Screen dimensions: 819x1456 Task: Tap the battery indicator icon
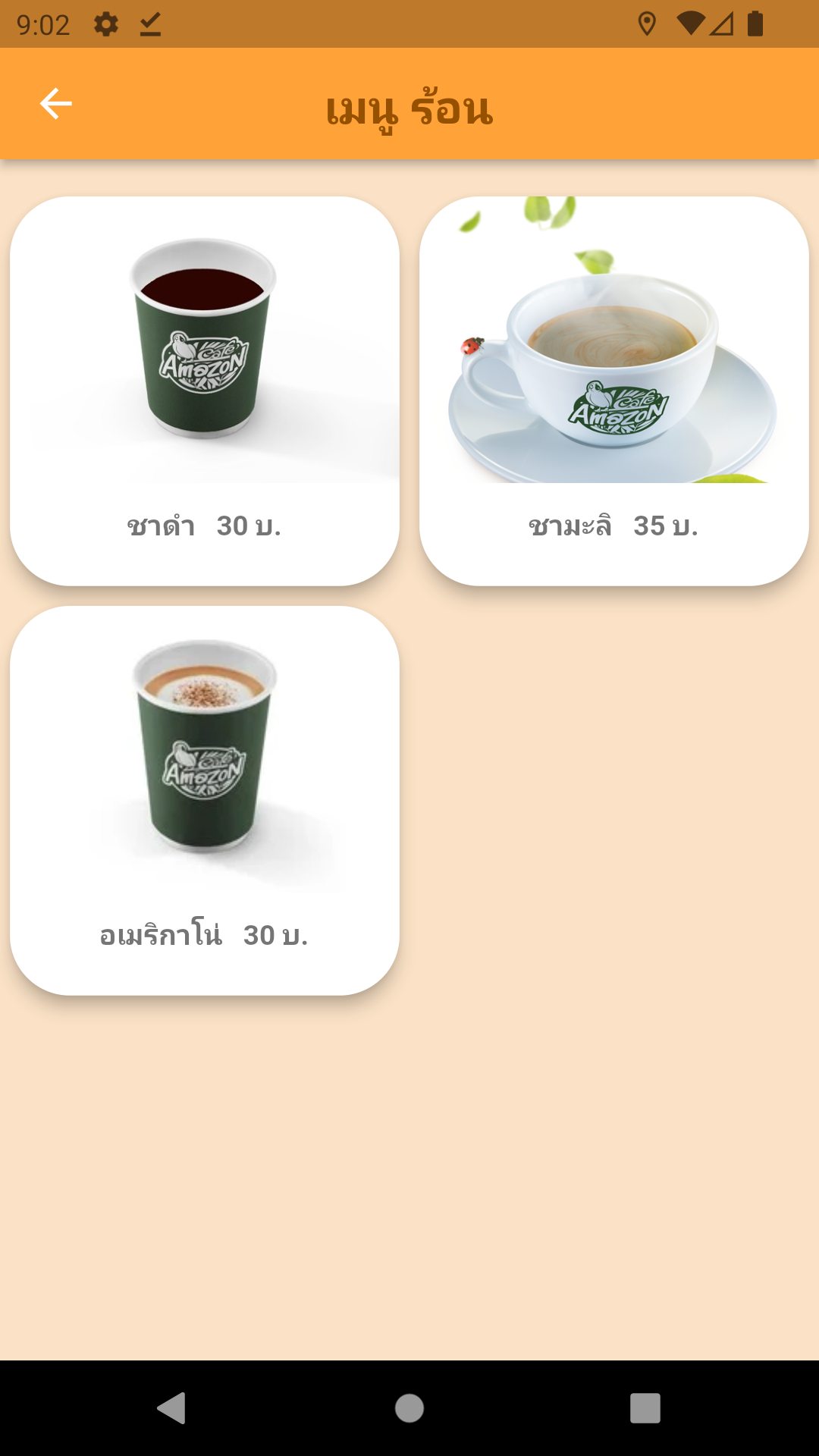pos(756,24)
